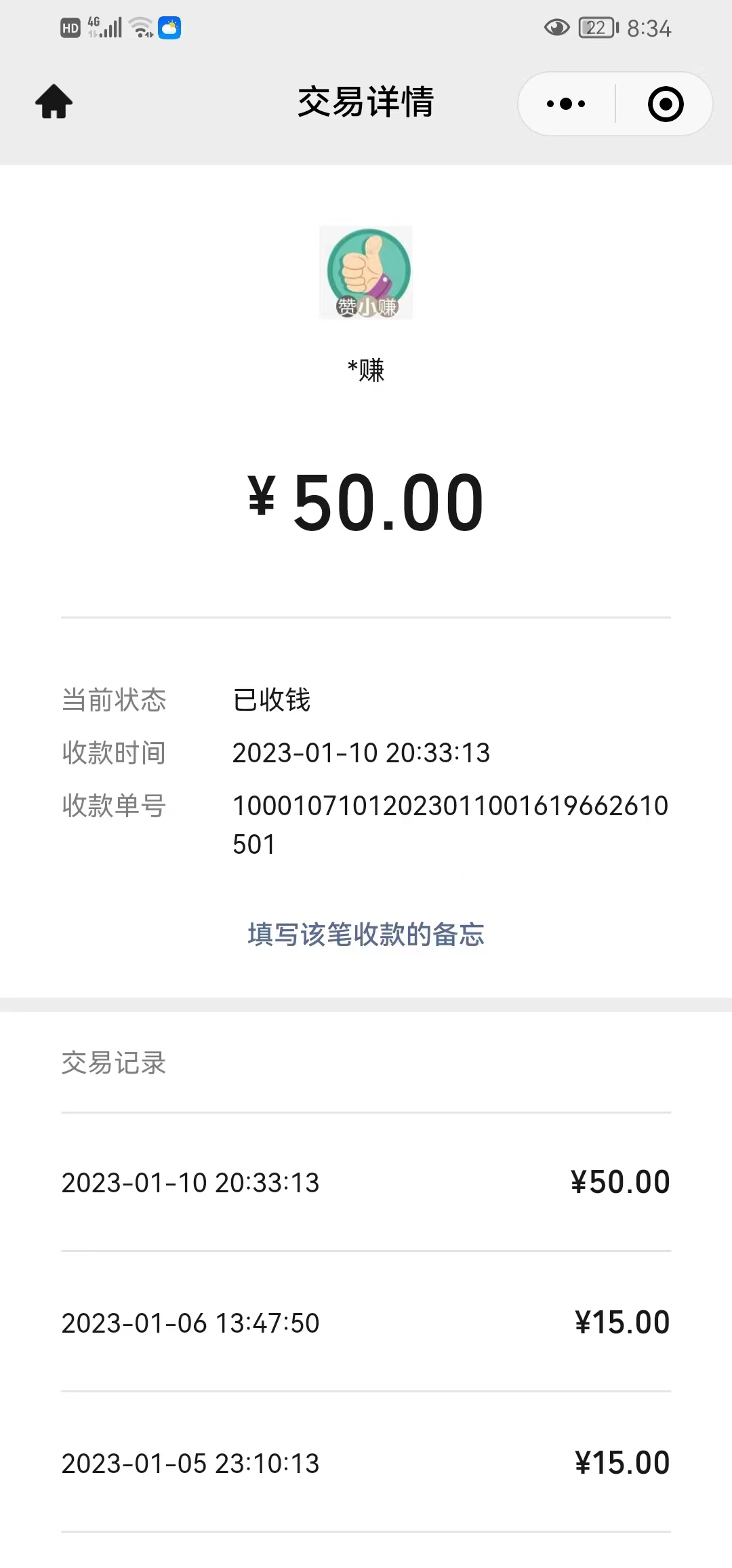Open the three-dot more menu
Viewport: 732px width, 1568px height.
click(x=566, y=104)
